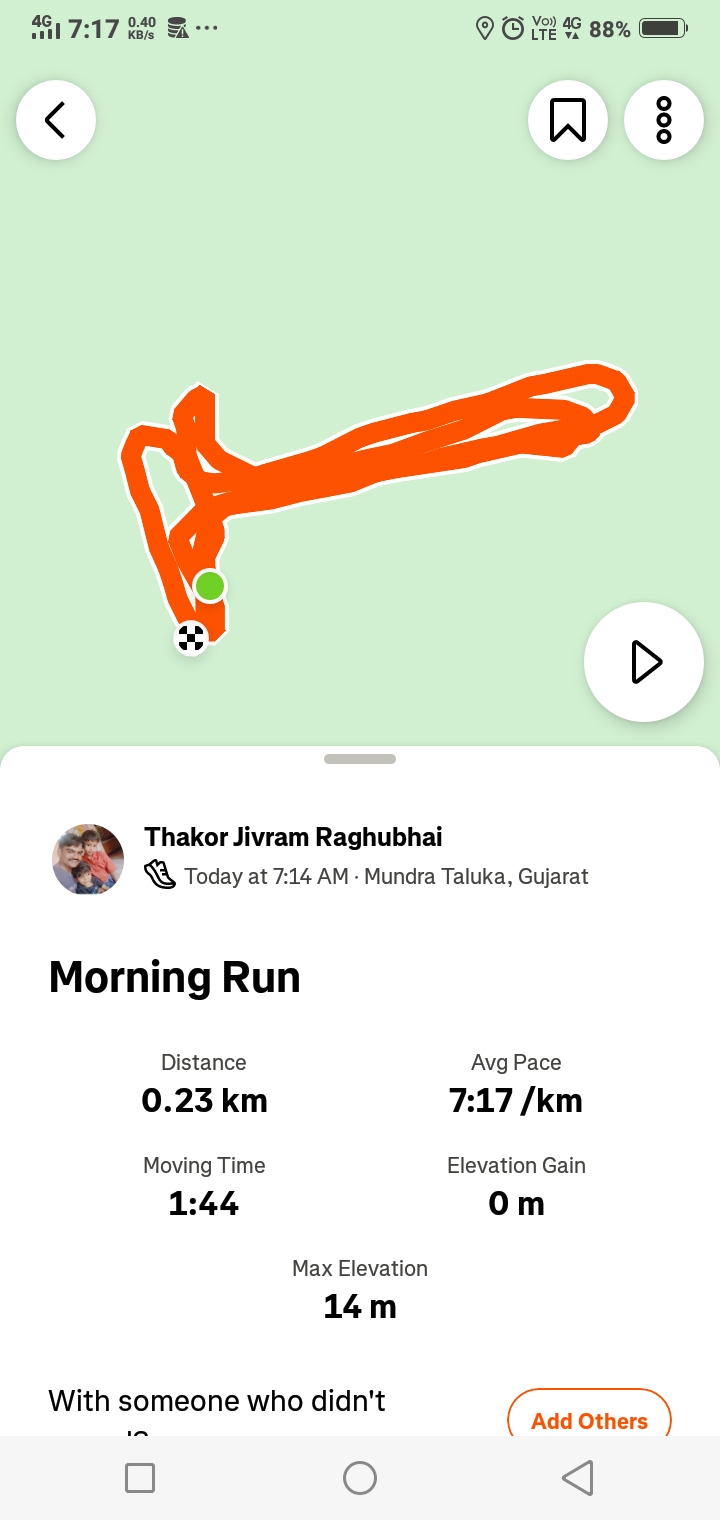The height and width of the screenshot is (1520, 720).
Task: Open recent apps from navigation bar
Action: [140, 1478]
